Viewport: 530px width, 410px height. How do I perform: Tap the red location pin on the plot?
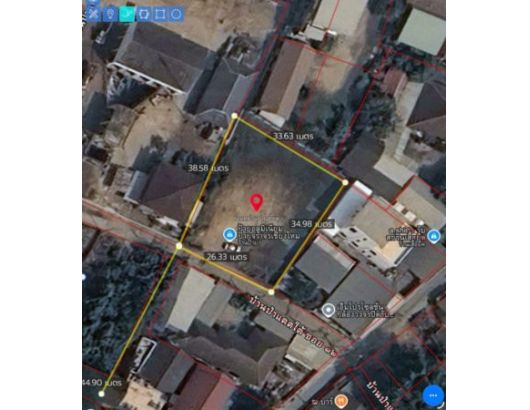(x=257, y=202)
